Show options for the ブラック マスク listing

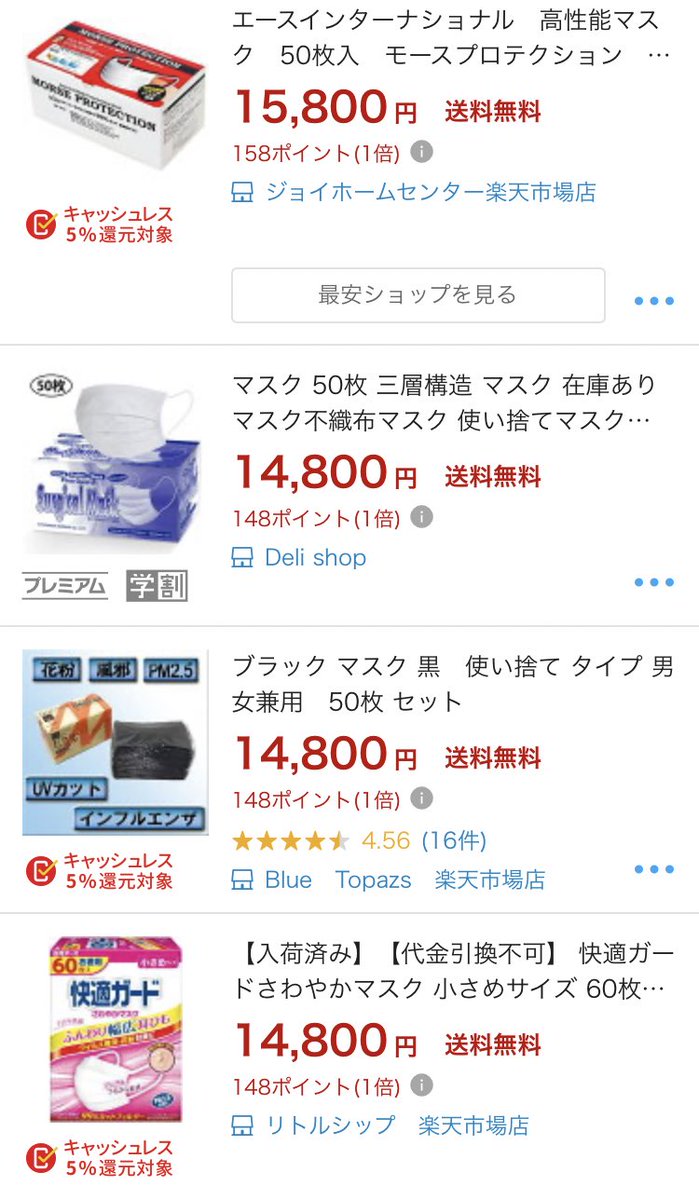tap(654, 869)
